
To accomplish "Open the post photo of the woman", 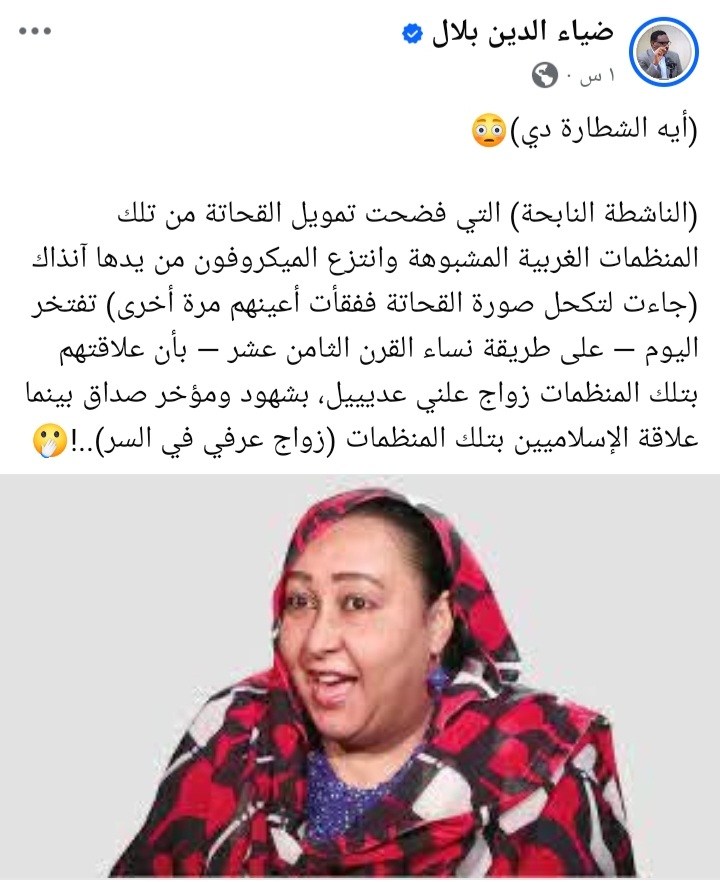I will tap(360, 675).
